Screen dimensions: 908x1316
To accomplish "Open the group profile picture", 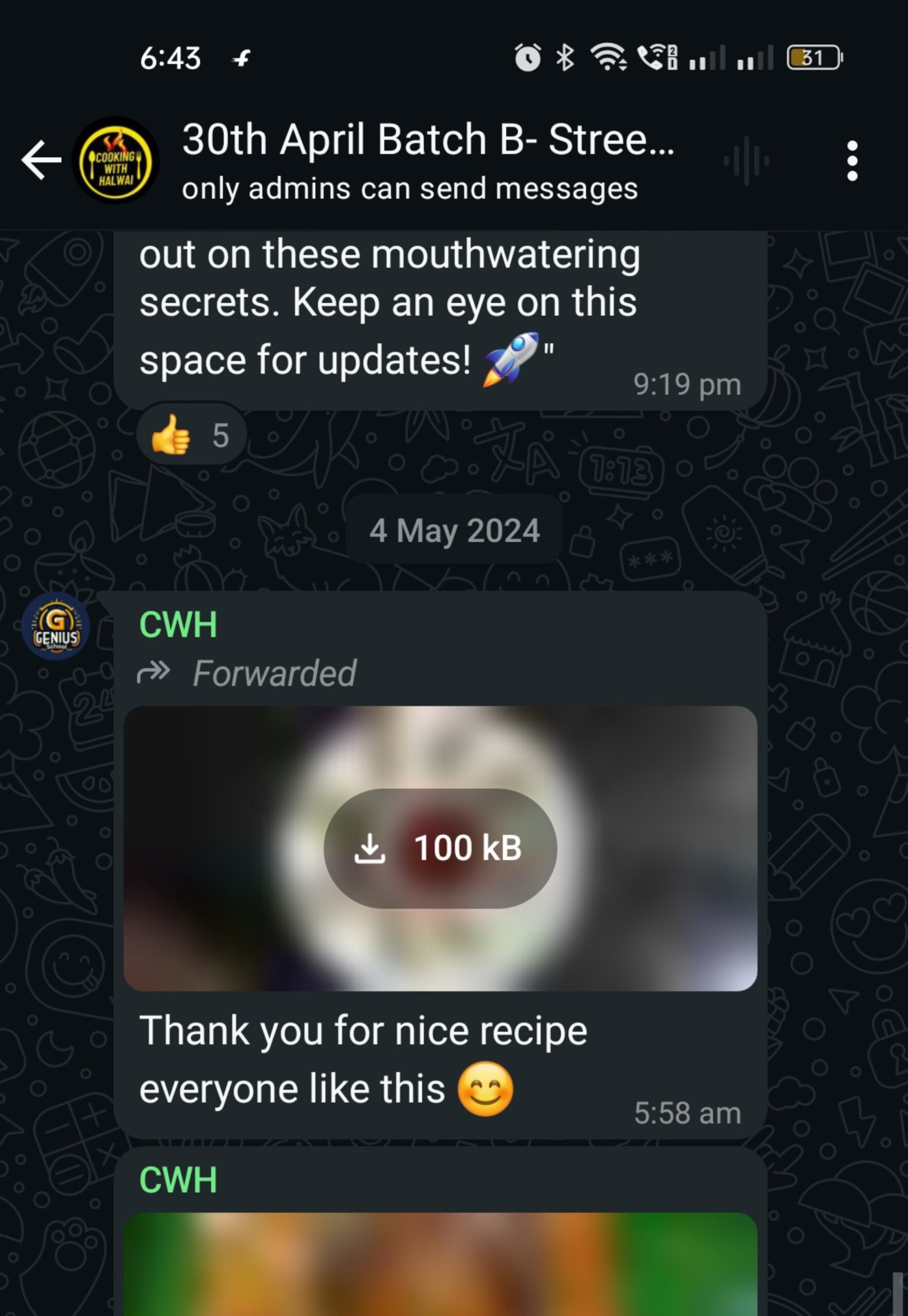I will [116, 161].
